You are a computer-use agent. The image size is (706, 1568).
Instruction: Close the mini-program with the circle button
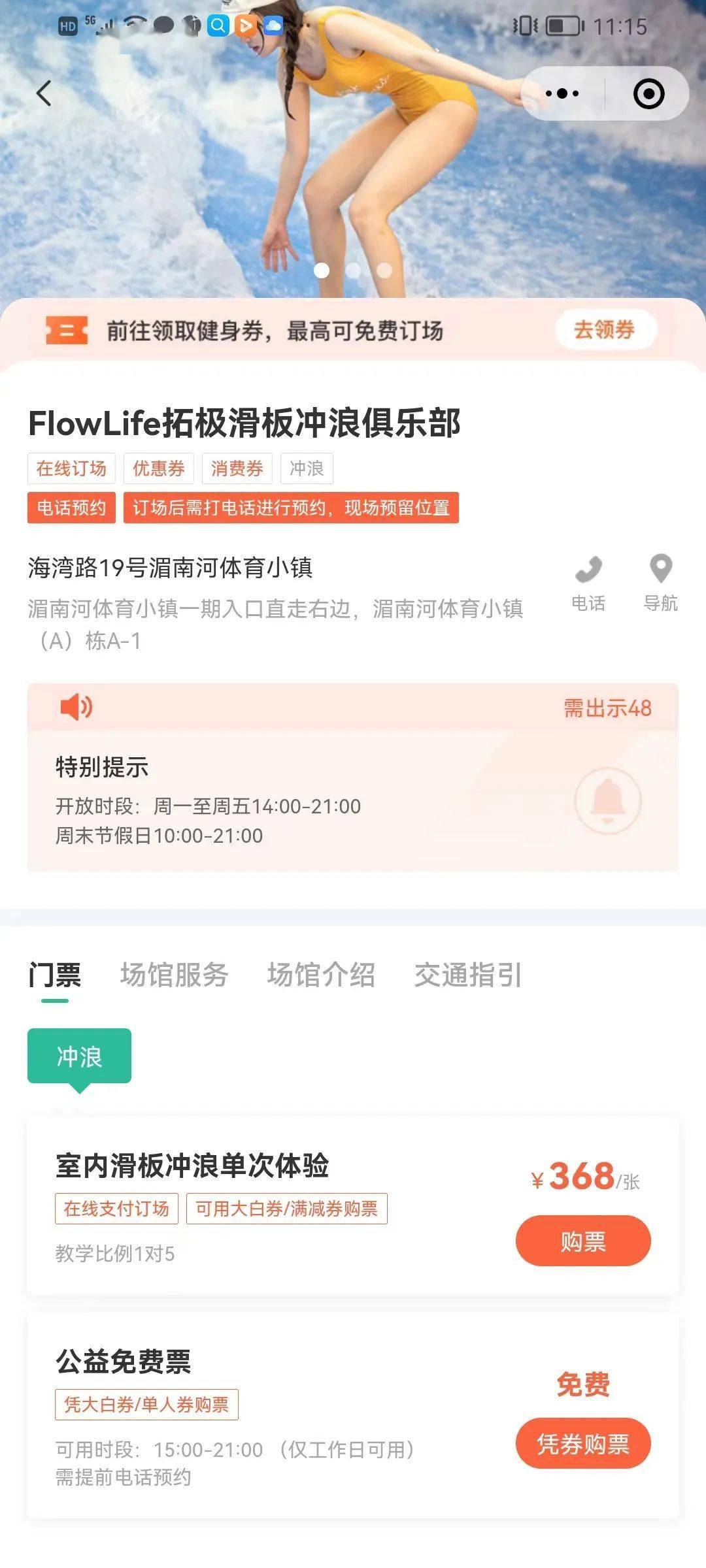(648, 93)
